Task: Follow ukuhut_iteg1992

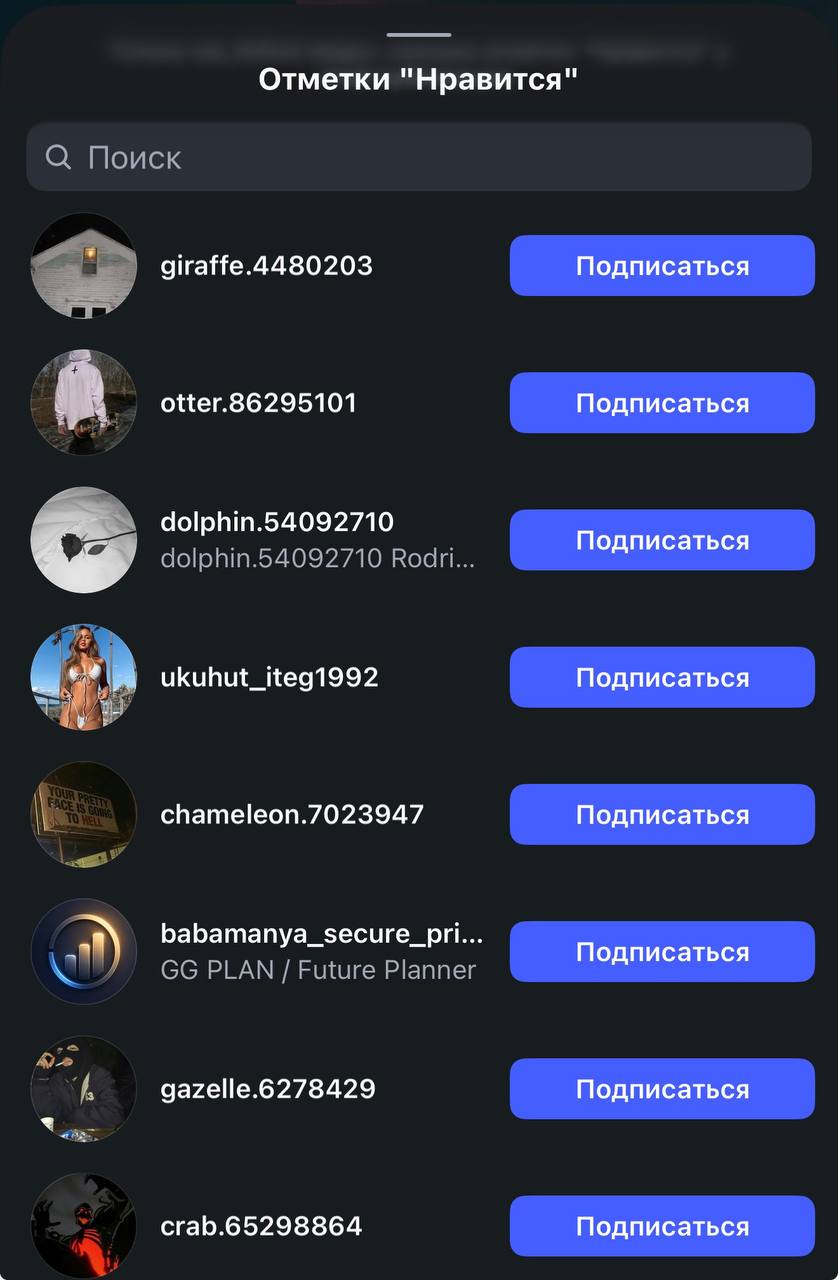Action: click(x=662, y=677)
